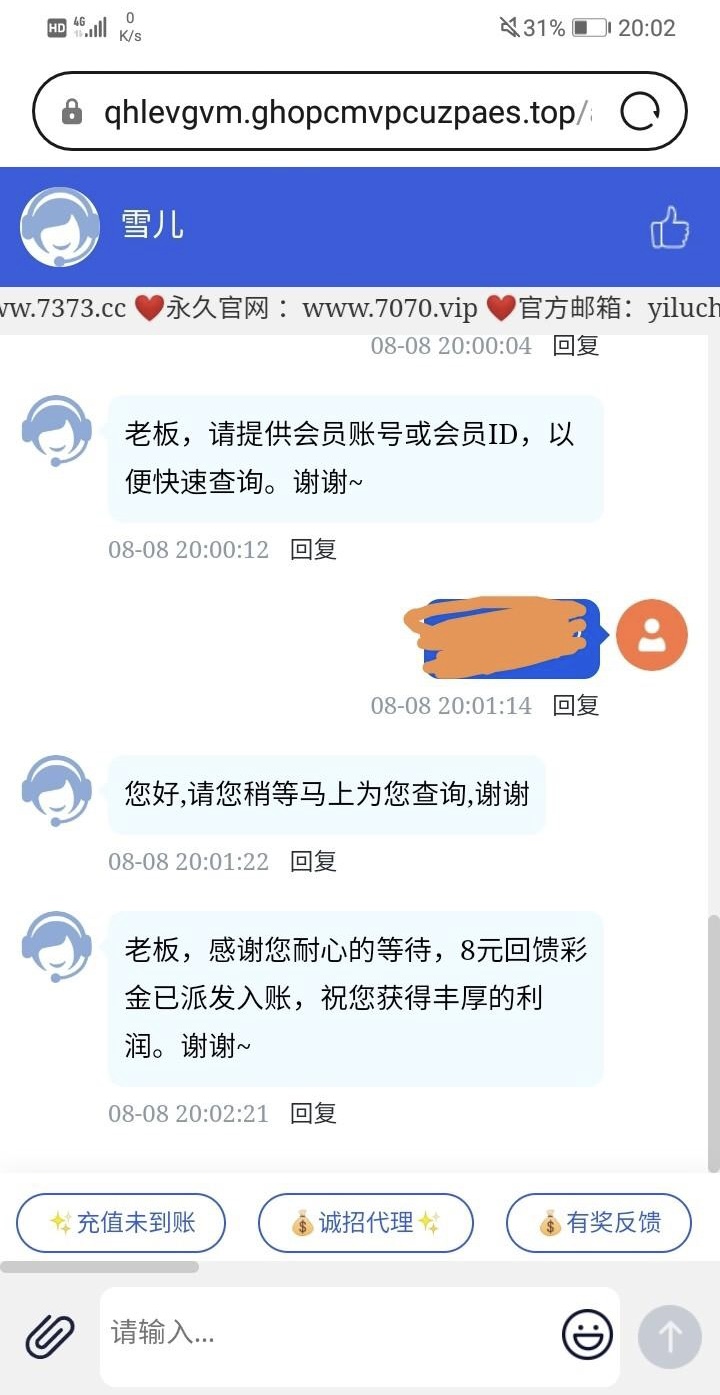Tap 回复 beside the 20:00:04 timestamp
The width and height of the screenshot is (720, 1395).
click(x=576, y=346)
